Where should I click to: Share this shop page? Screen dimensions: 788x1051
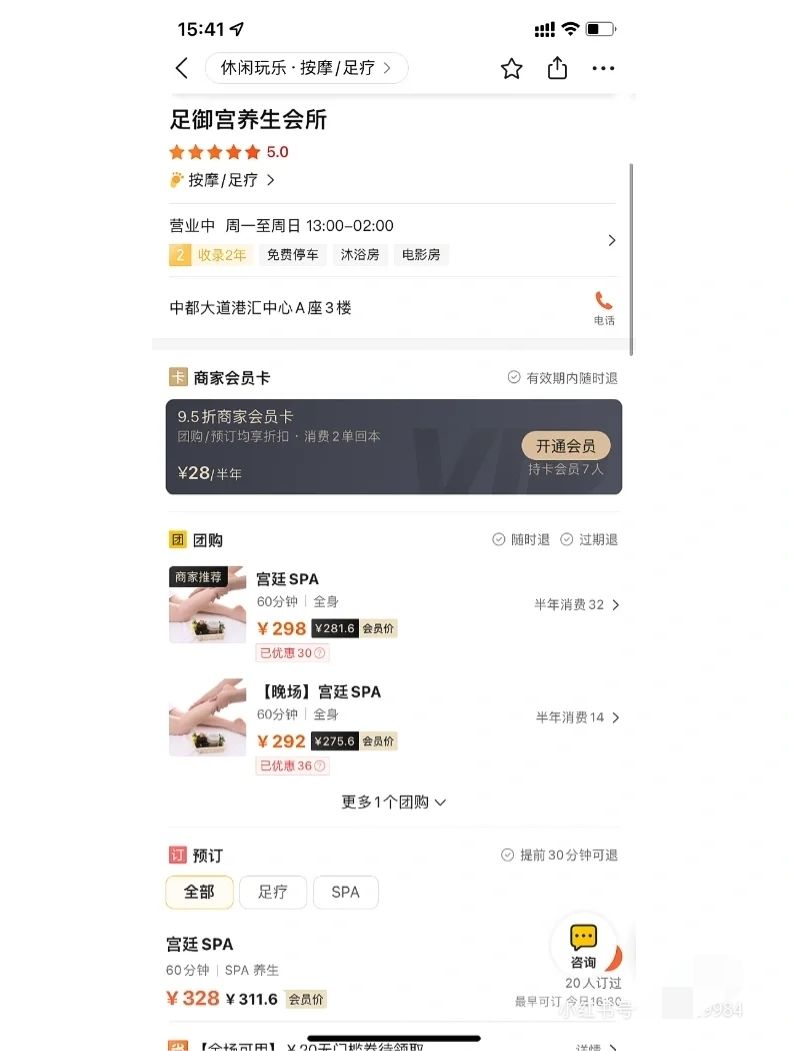(557, 68)
